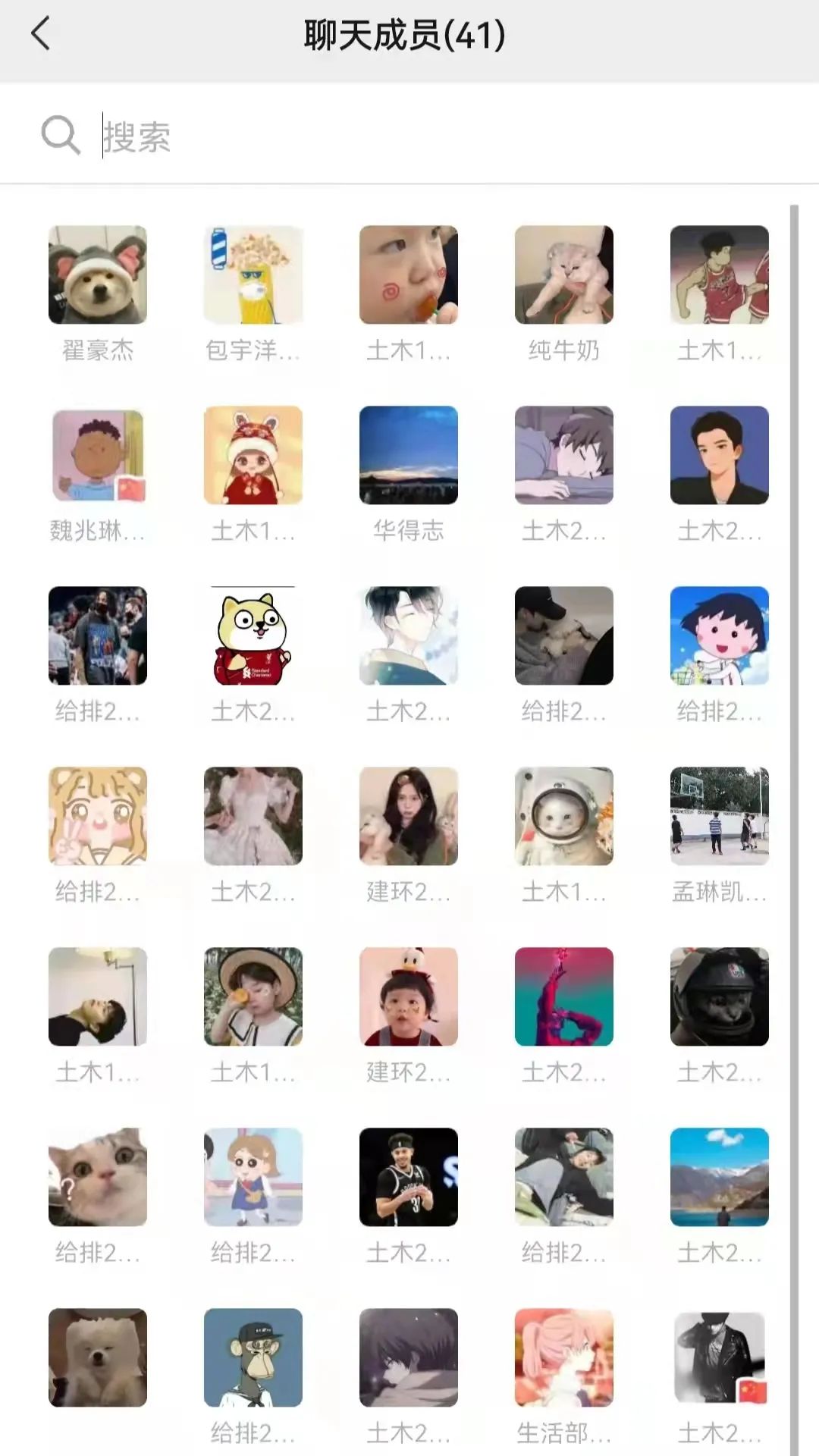The width and height of the screenshot is (819, 1456).
Task: Open 土木2 member with mountain lake avatar
Action: (x=720, y=1178)
